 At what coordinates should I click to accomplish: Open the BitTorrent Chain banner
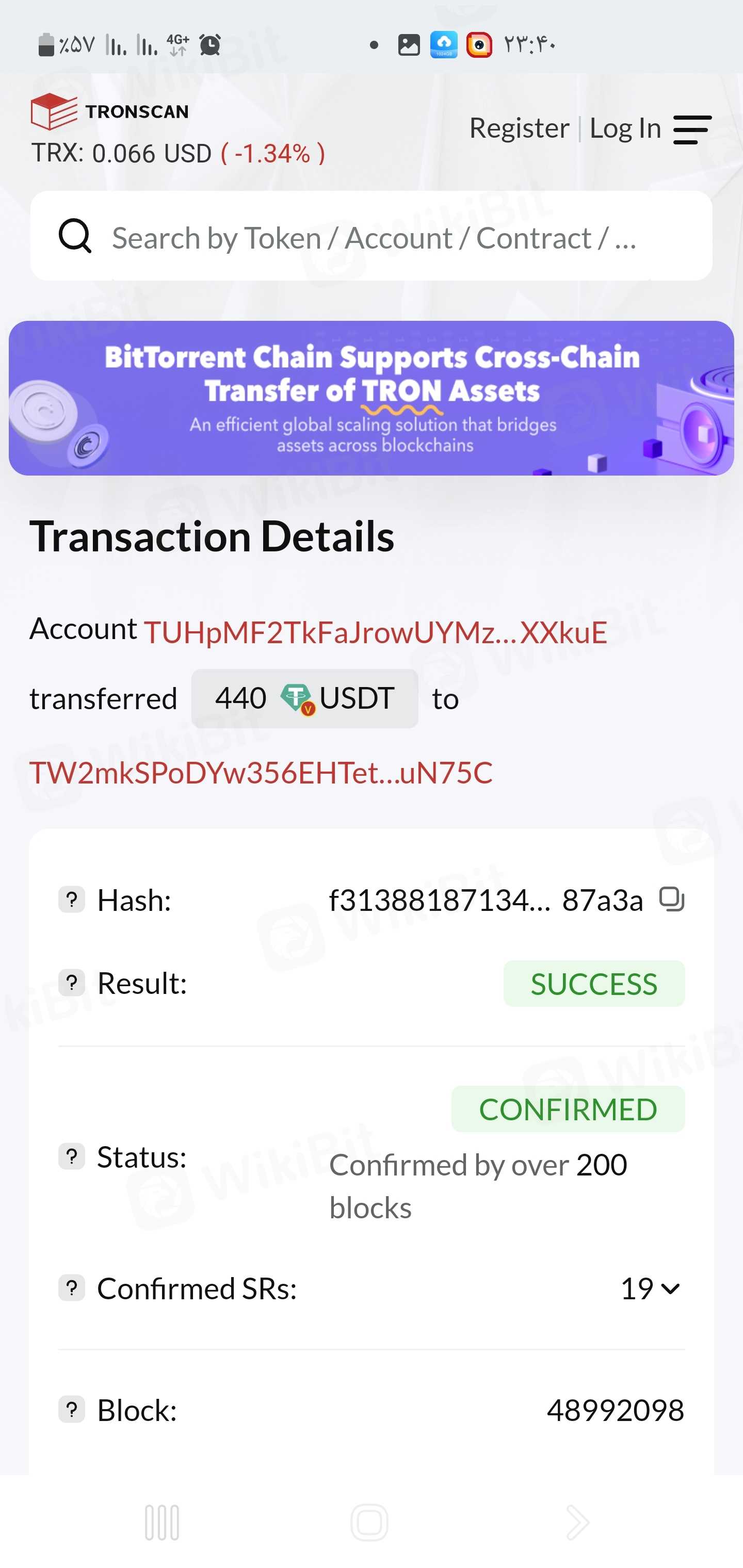pos(371,398)
